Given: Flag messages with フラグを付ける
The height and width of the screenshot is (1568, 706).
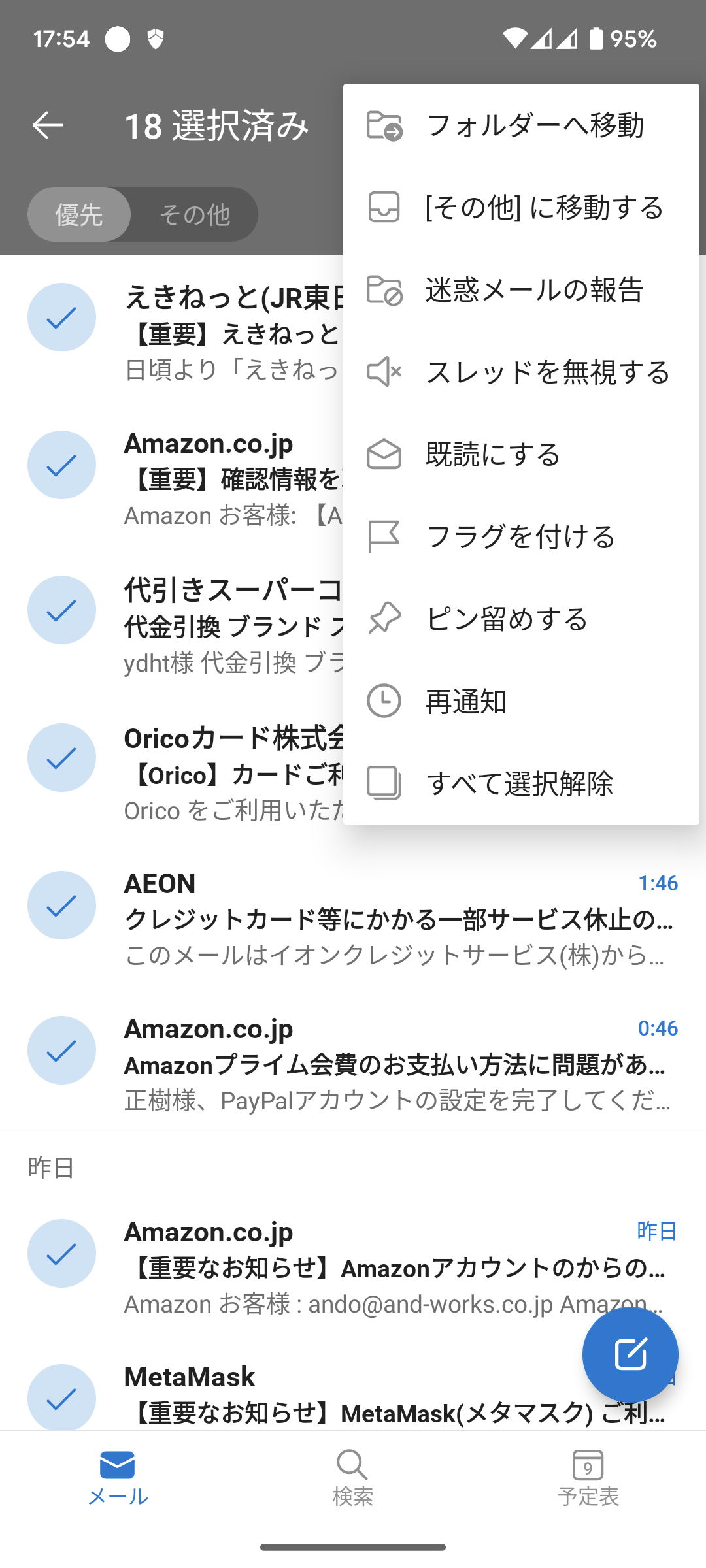Looking at the screenshot, I should 521,536.
